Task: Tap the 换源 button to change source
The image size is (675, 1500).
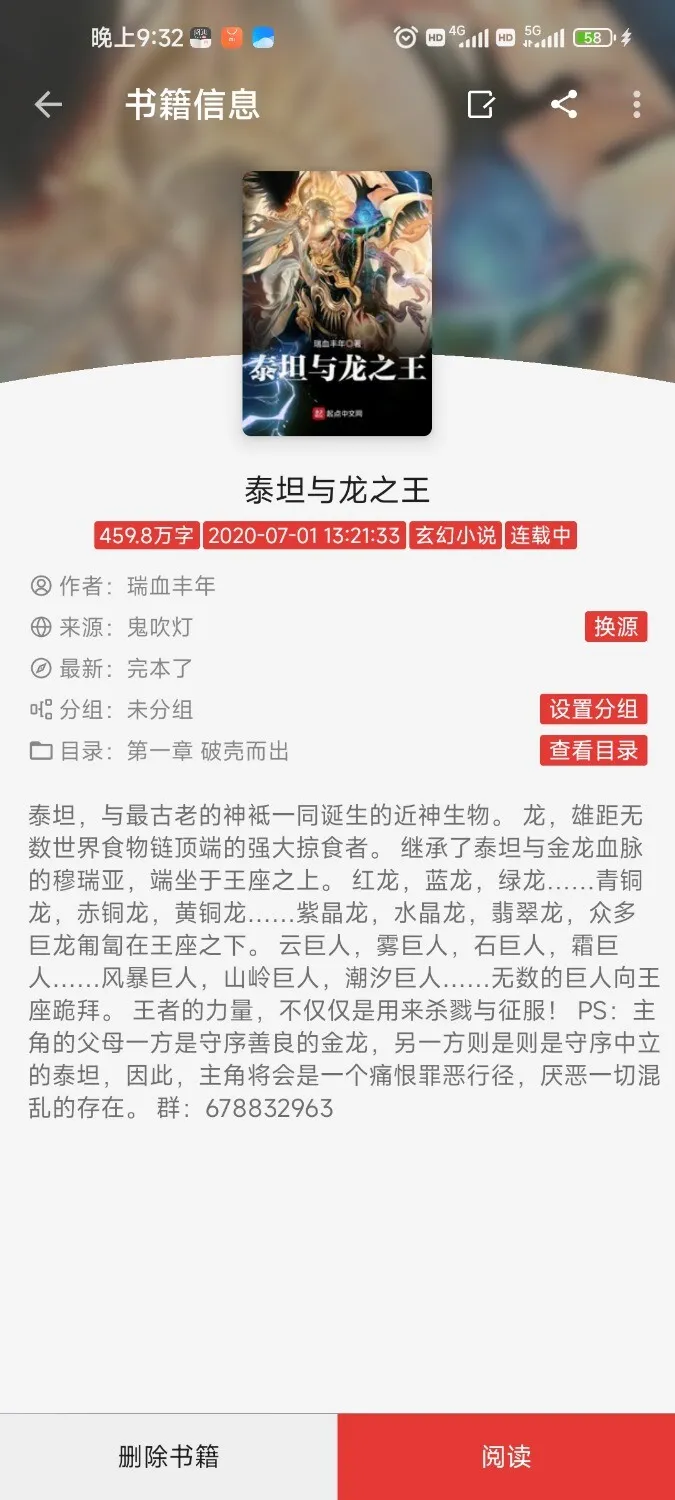Action: tap(616, 627)
